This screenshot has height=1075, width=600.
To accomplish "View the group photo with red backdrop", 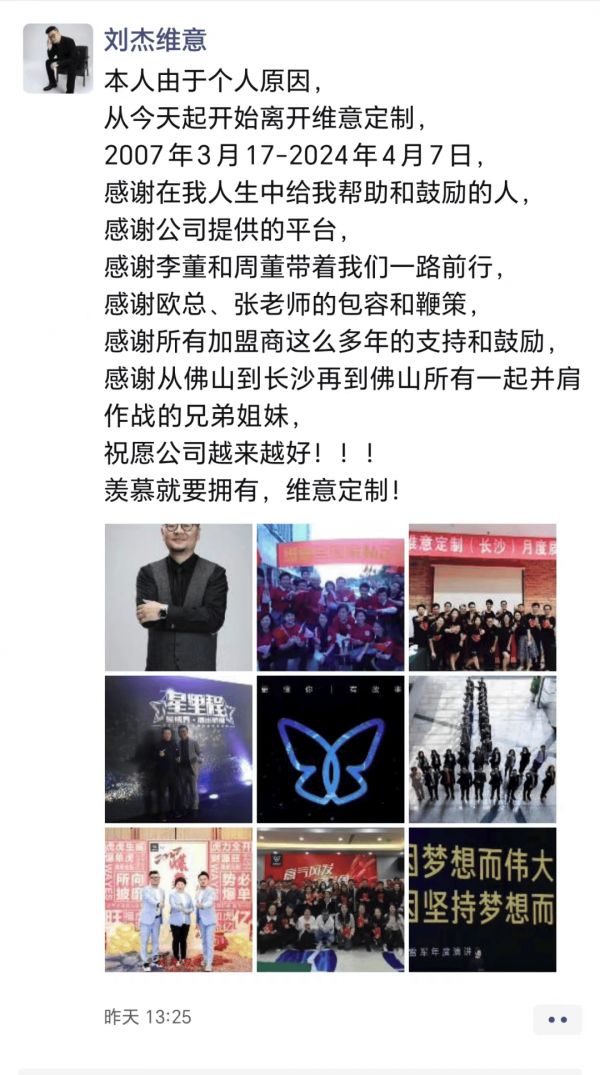I will [x=330, y=899].
